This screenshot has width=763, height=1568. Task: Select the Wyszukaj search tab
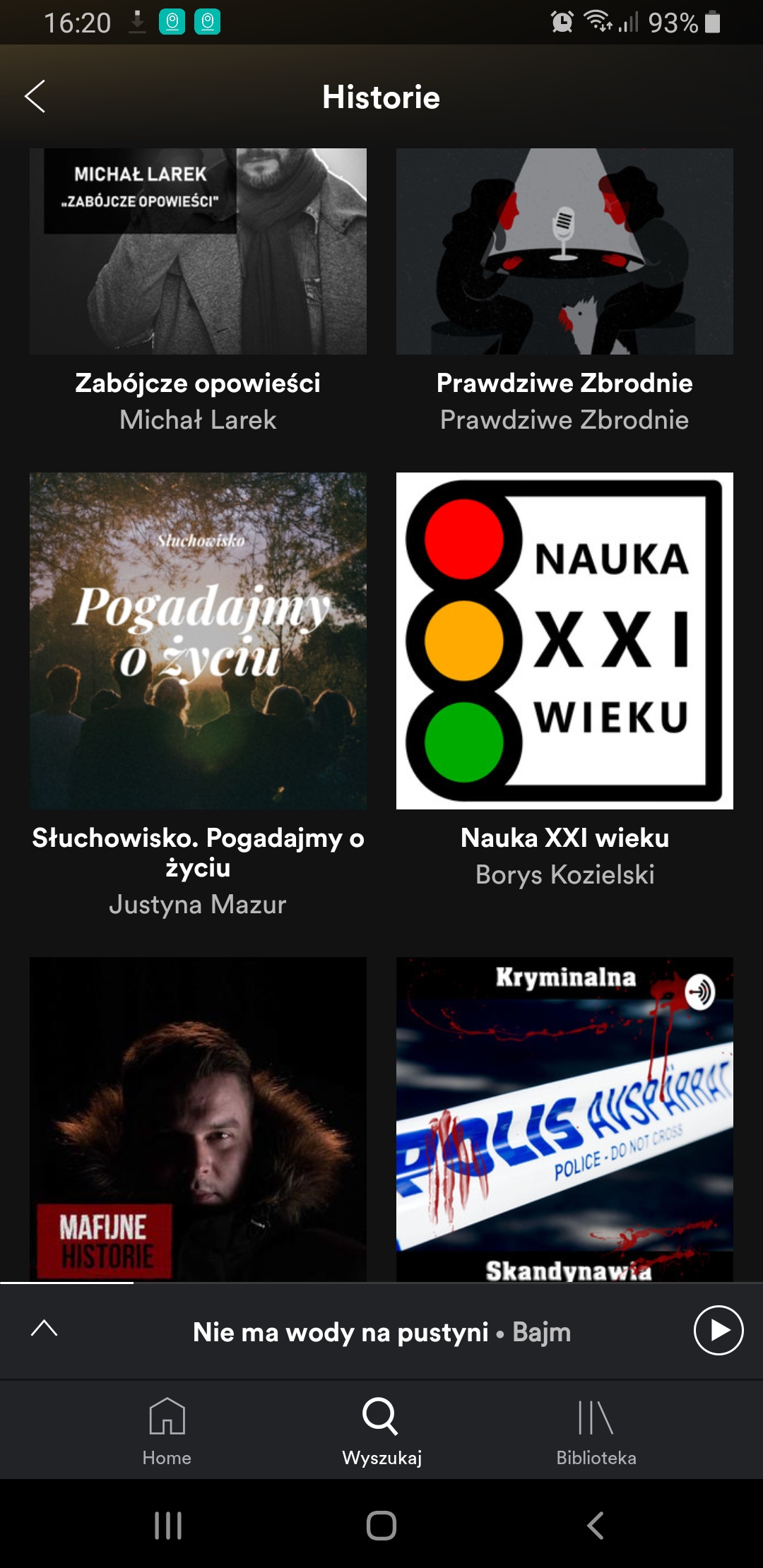click(381, 1431)
